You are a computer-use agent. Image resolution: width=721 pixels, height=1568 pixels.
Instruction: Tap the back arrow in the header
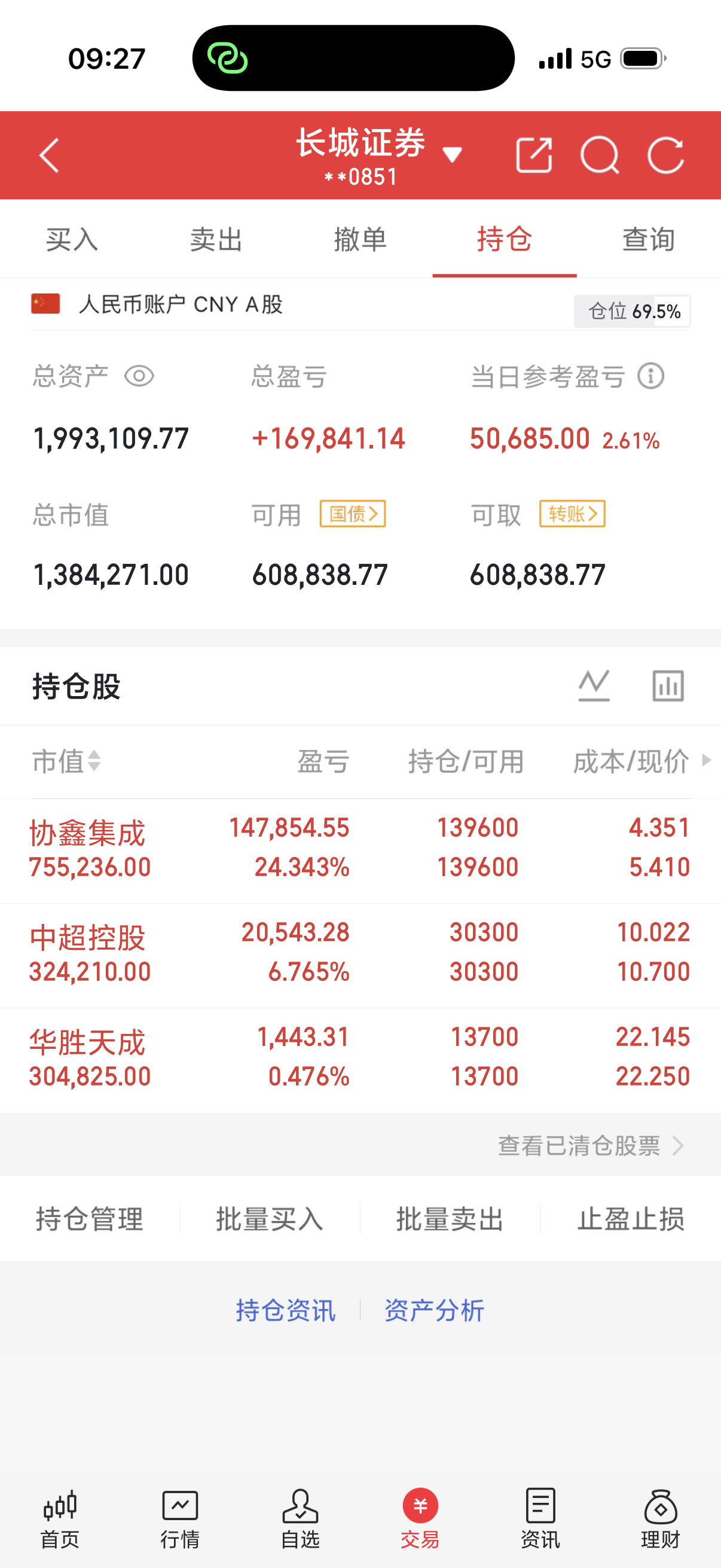coord(48,156)
